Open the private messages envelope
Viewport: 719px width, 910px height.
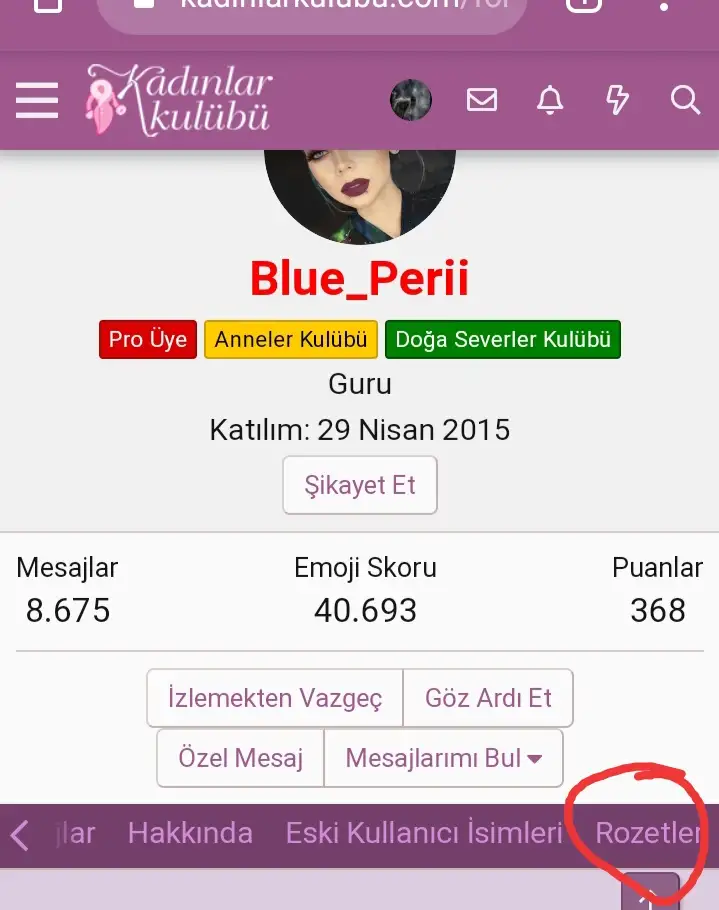482,100
